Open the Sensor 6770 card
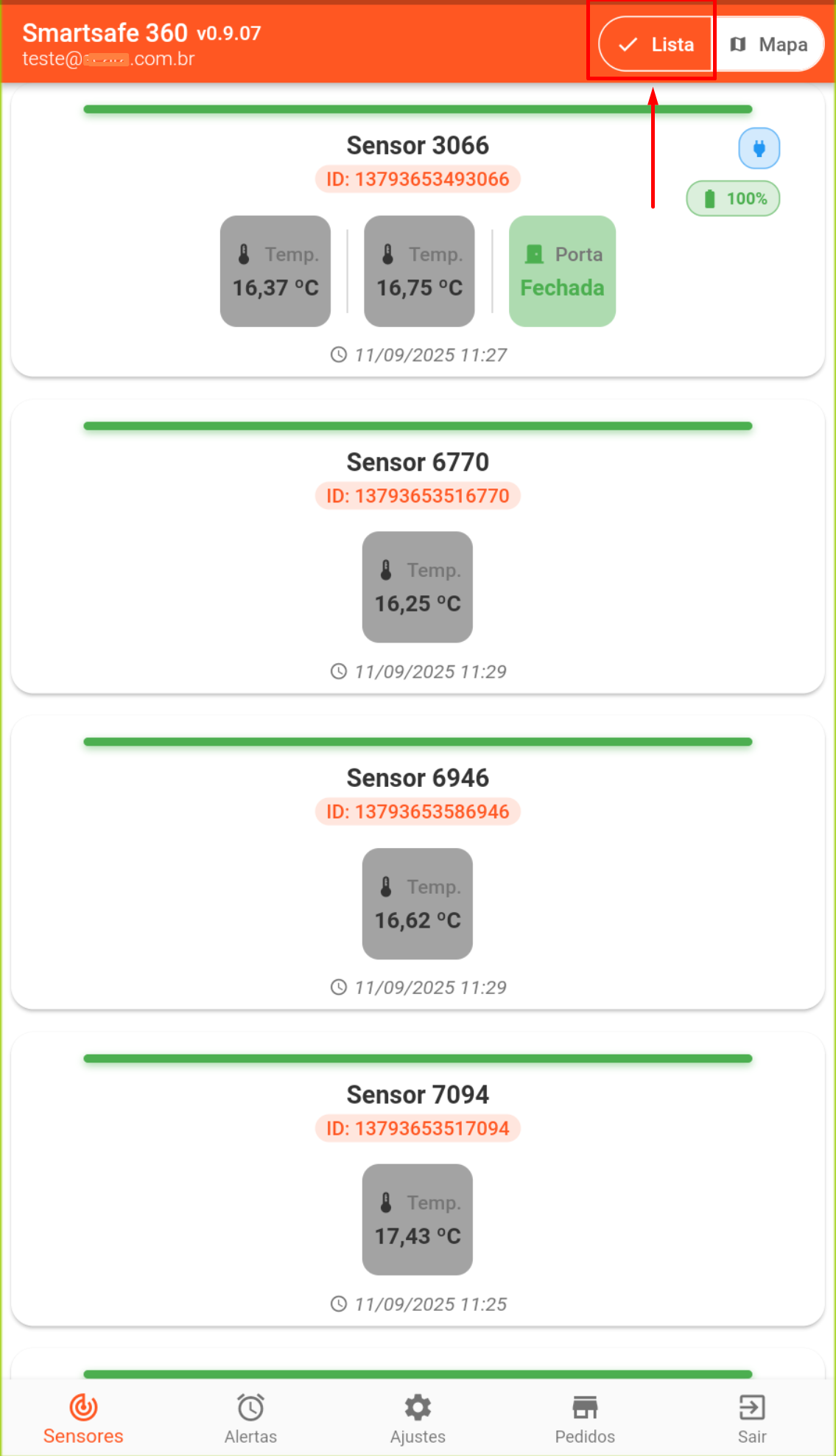Image resolution: width=836 pixels, height=1456 pixels. (x=418, y=463)
